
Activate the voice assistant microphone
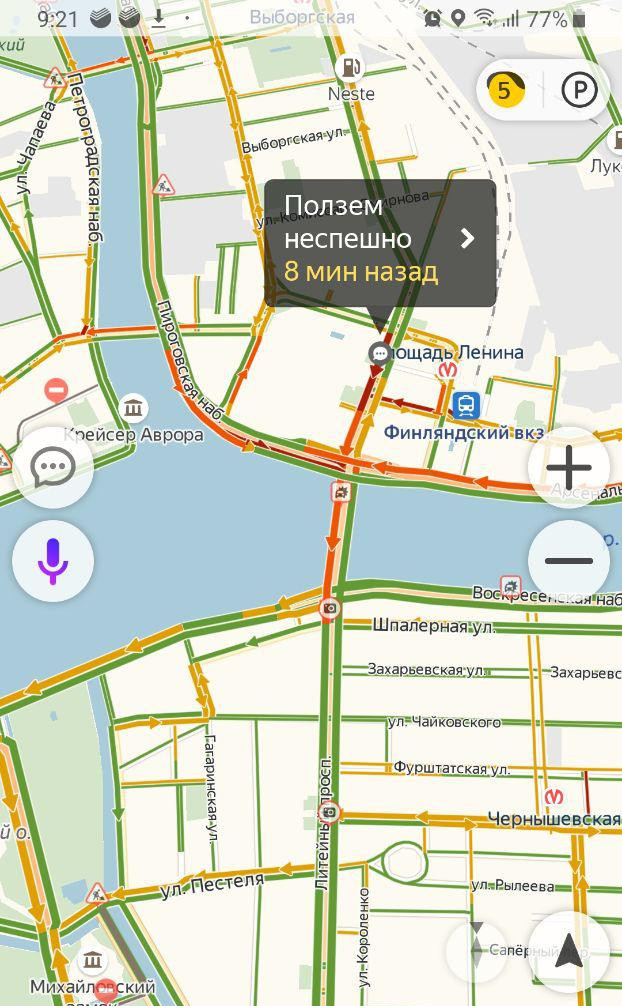(x=53, y=561)
